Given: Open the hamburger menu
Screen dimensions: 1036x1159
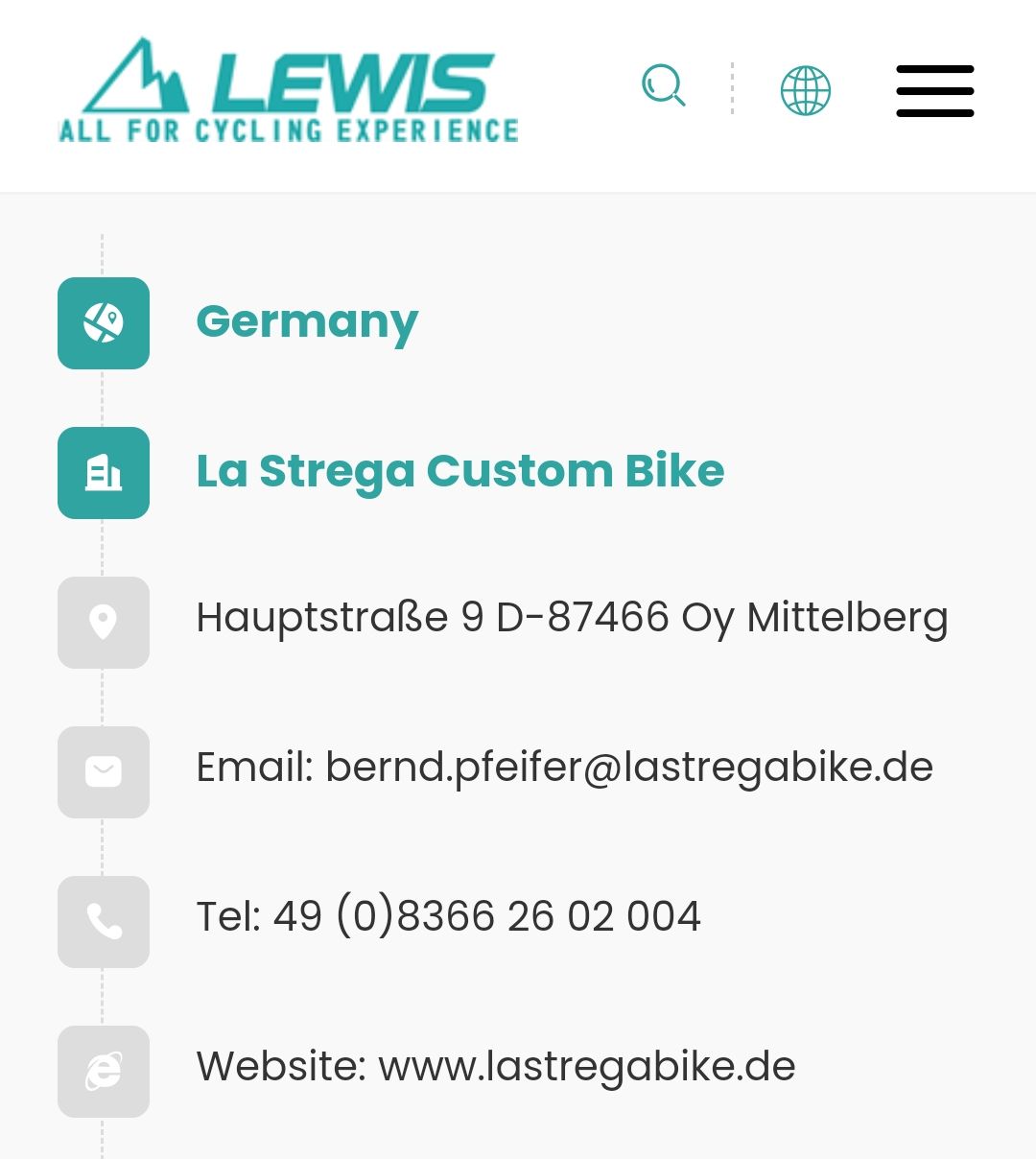Looking at the screenshot, I should click(934, 91).
